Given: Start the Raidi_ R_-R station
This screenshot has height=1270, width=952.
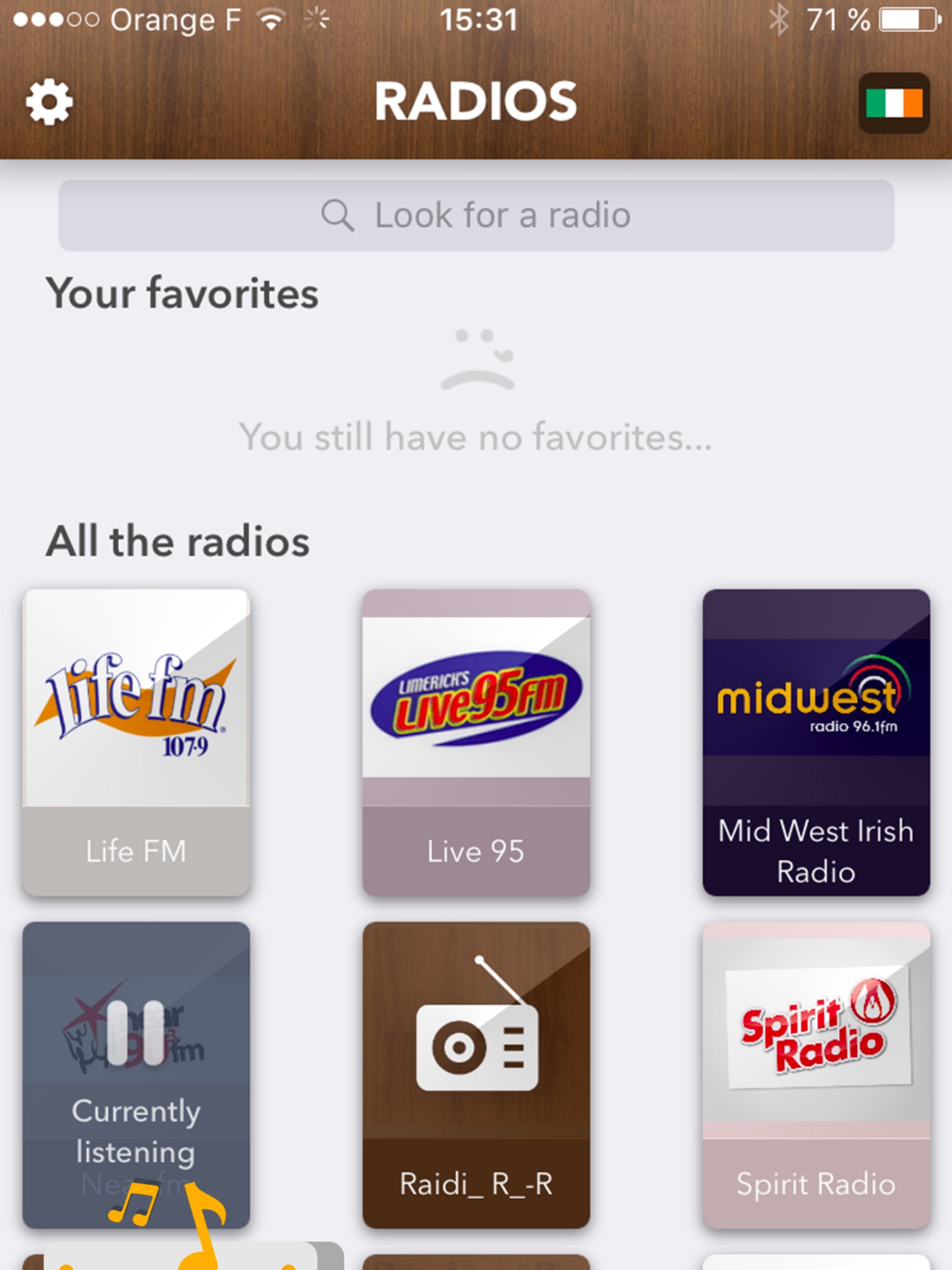Looking at the screenshot, I should [x=476, y=1074].
